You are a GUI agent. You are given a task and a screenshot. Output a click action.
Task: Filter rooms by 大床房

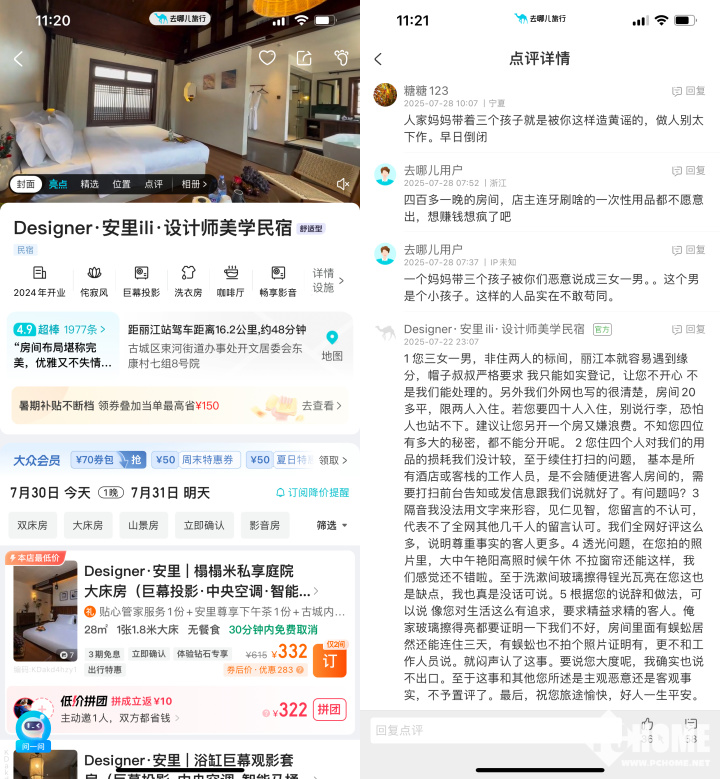tap(88, 524)
